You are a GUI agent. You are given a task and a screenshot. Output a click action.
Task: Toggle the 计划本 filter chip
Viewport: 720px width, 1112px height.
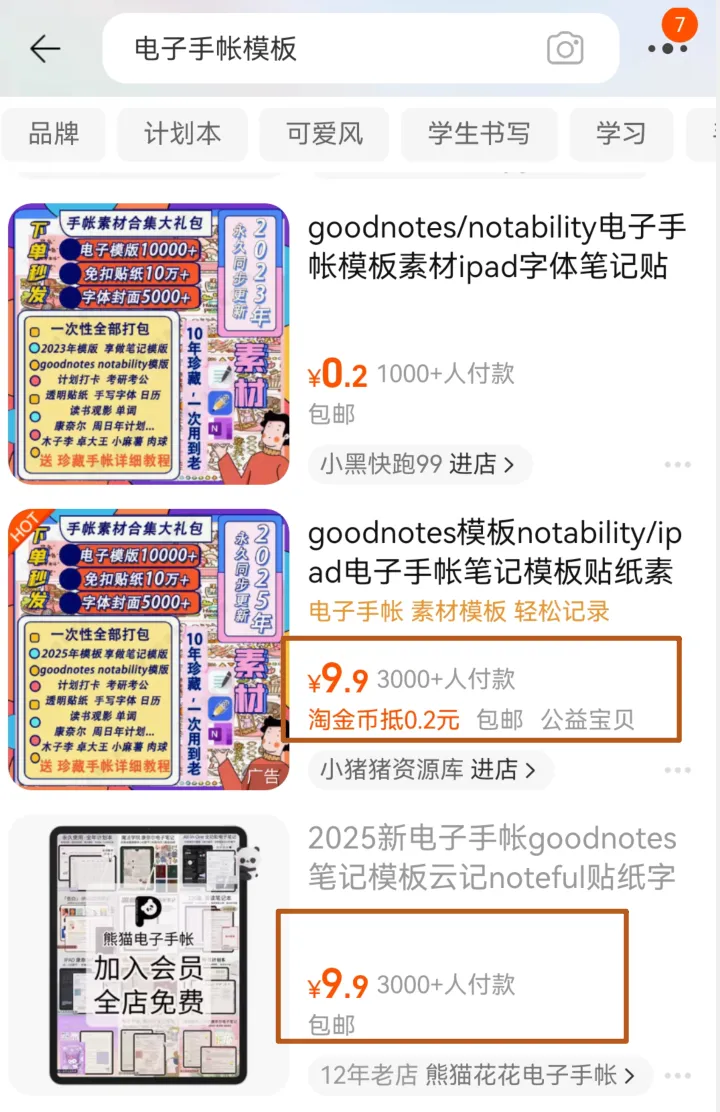(183, 135)
